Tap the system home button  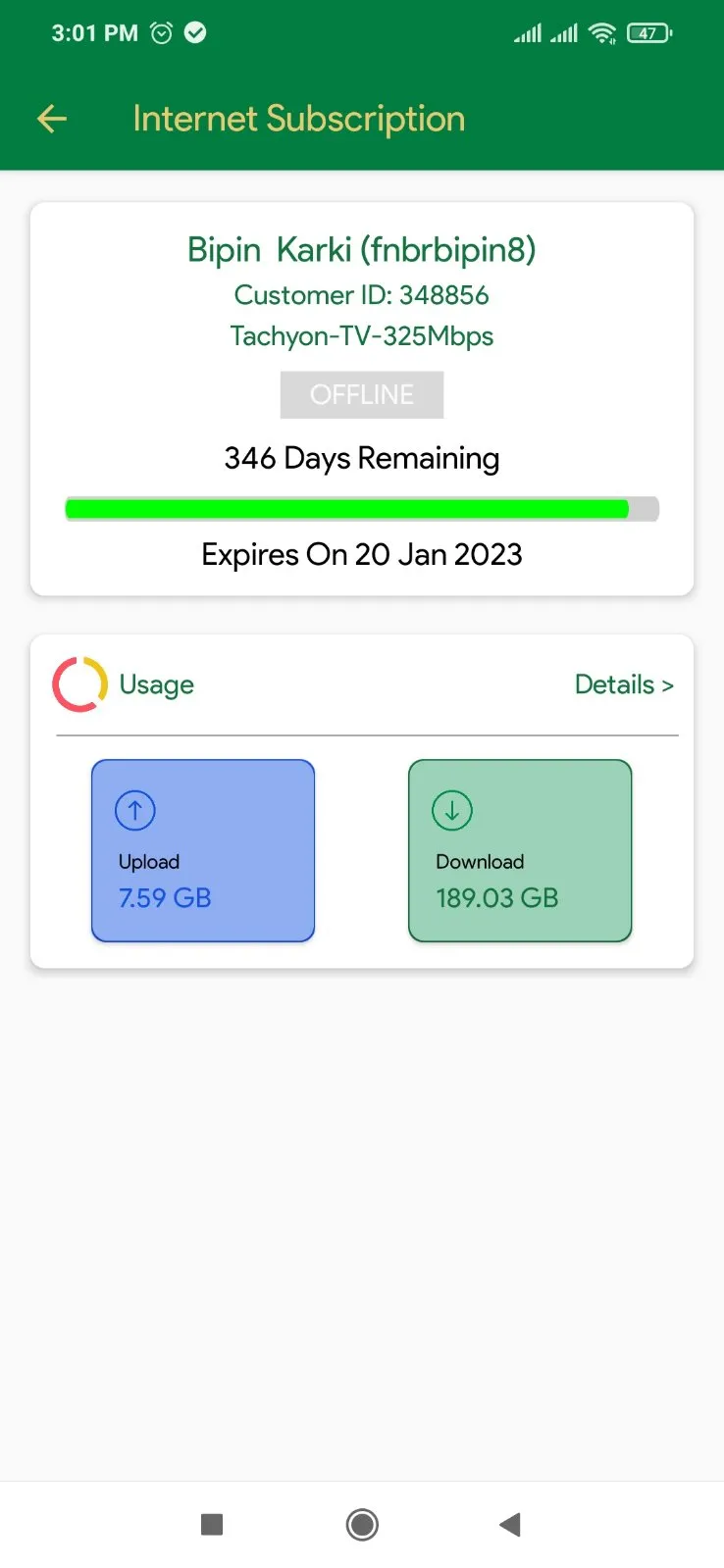(x=362, y=1524)
